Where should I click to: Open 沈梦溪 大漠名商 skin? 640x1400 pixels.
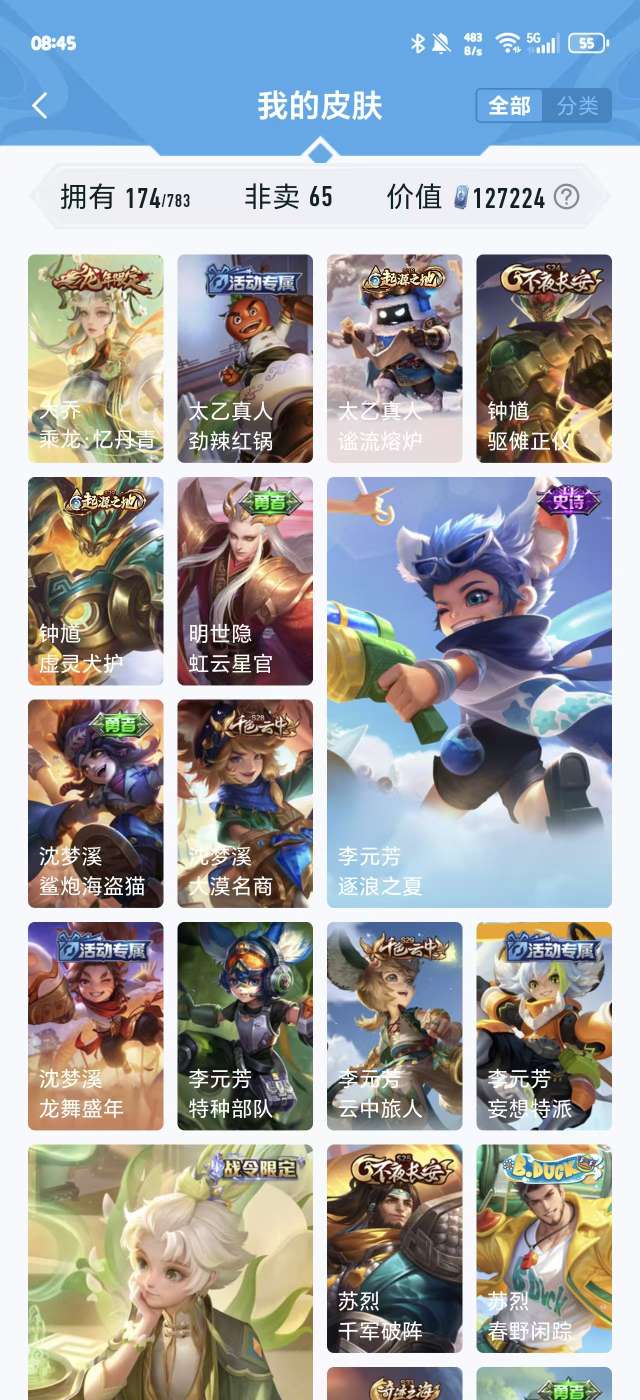(x=245, y=803)
